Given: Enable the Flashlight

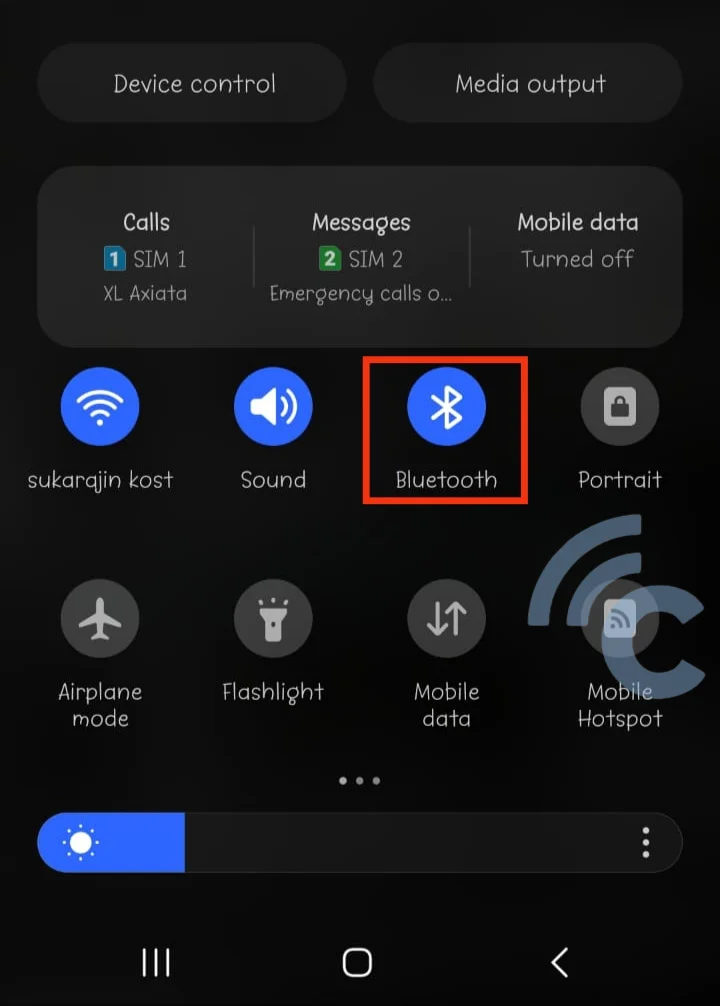Looking at the screenshot, I should pyautogui.click(x=273, y=617).
